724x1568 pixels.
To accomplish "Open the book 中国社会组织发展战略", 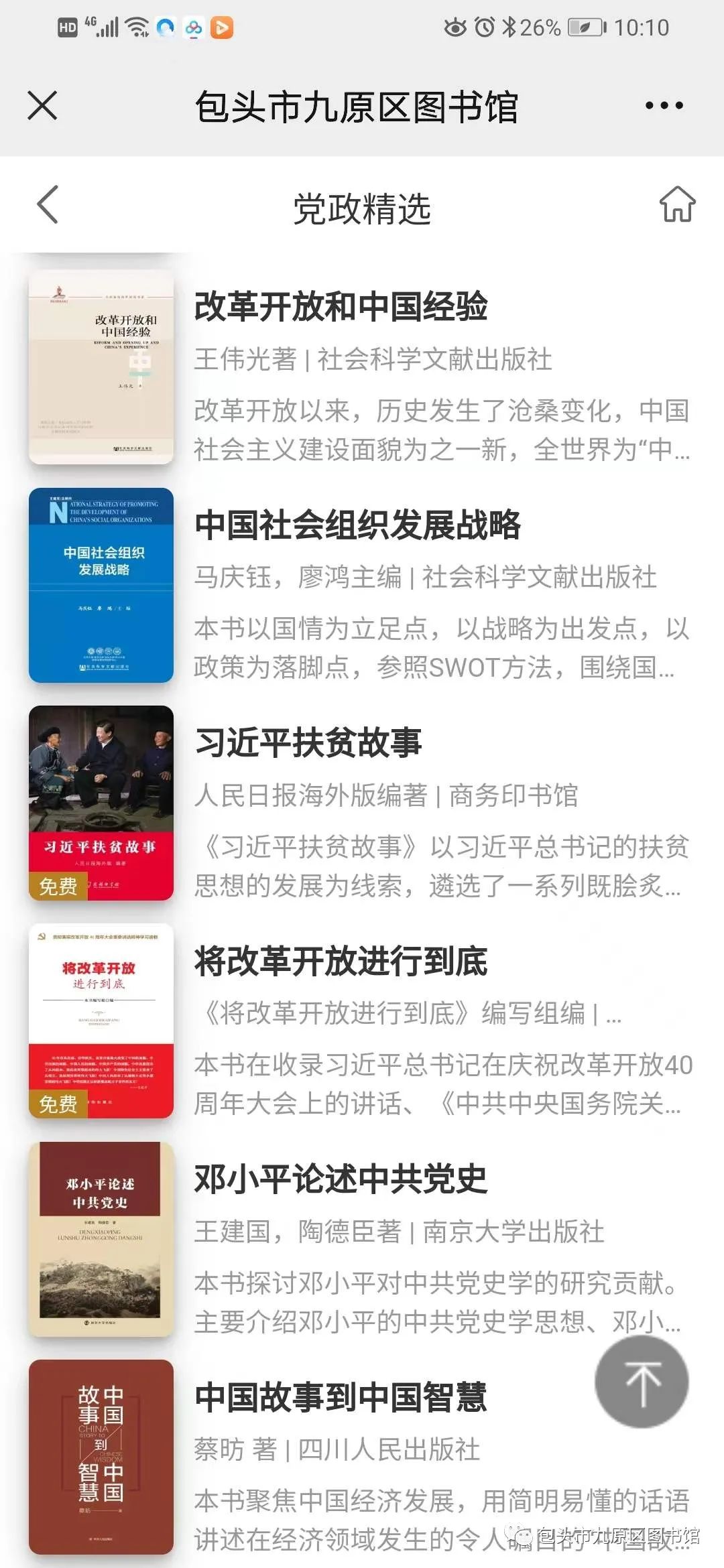I will tap(362, 585).
